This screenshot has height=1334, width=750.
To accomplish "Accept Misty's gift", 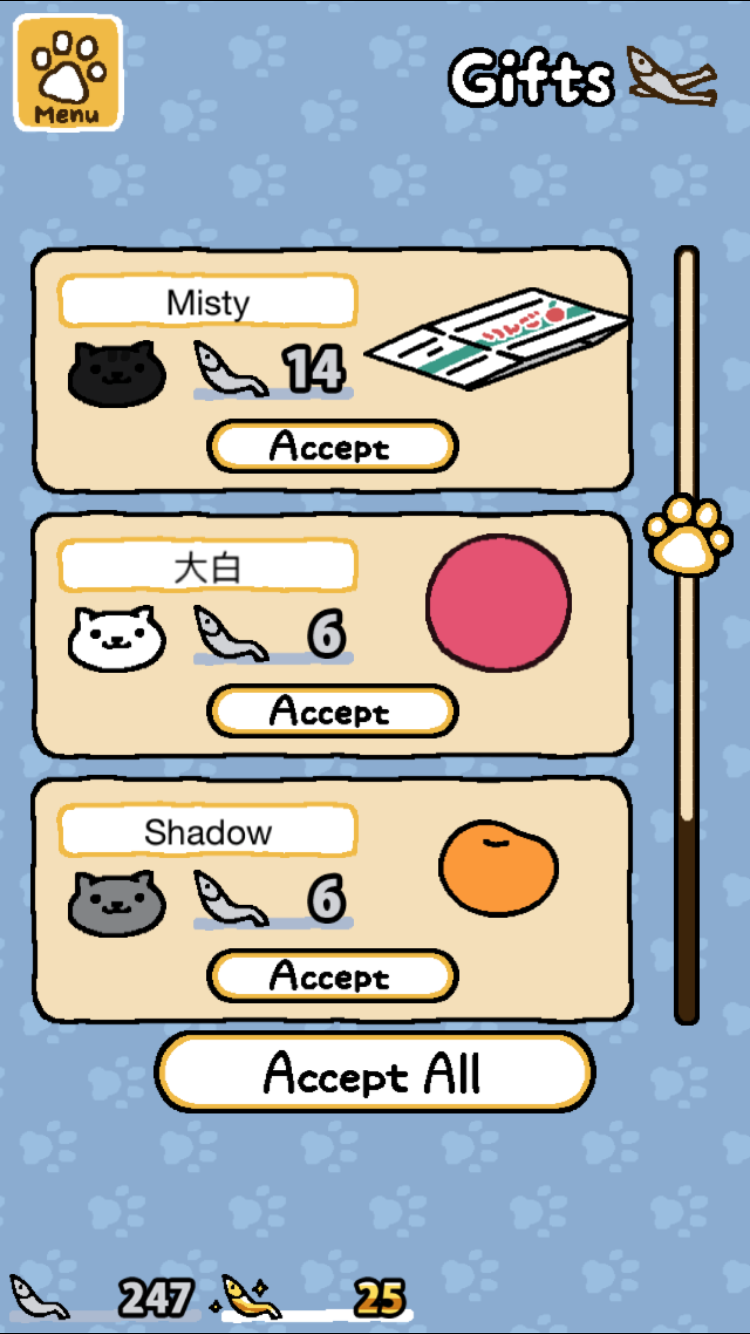I will click(x=332, y=446).
